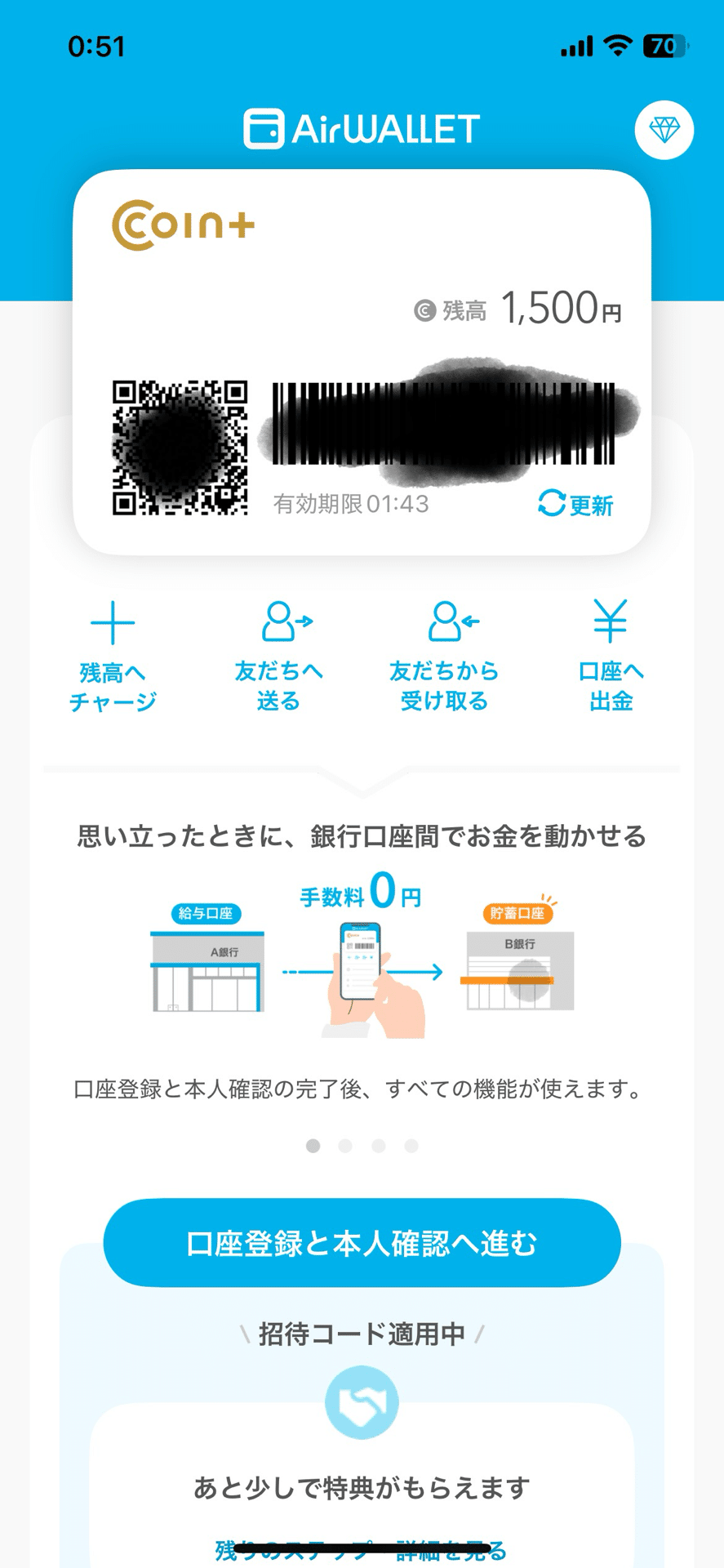Select the 残高へチャージ plus icon
The height and width of the screenshot is (1568, 724).
114,622
